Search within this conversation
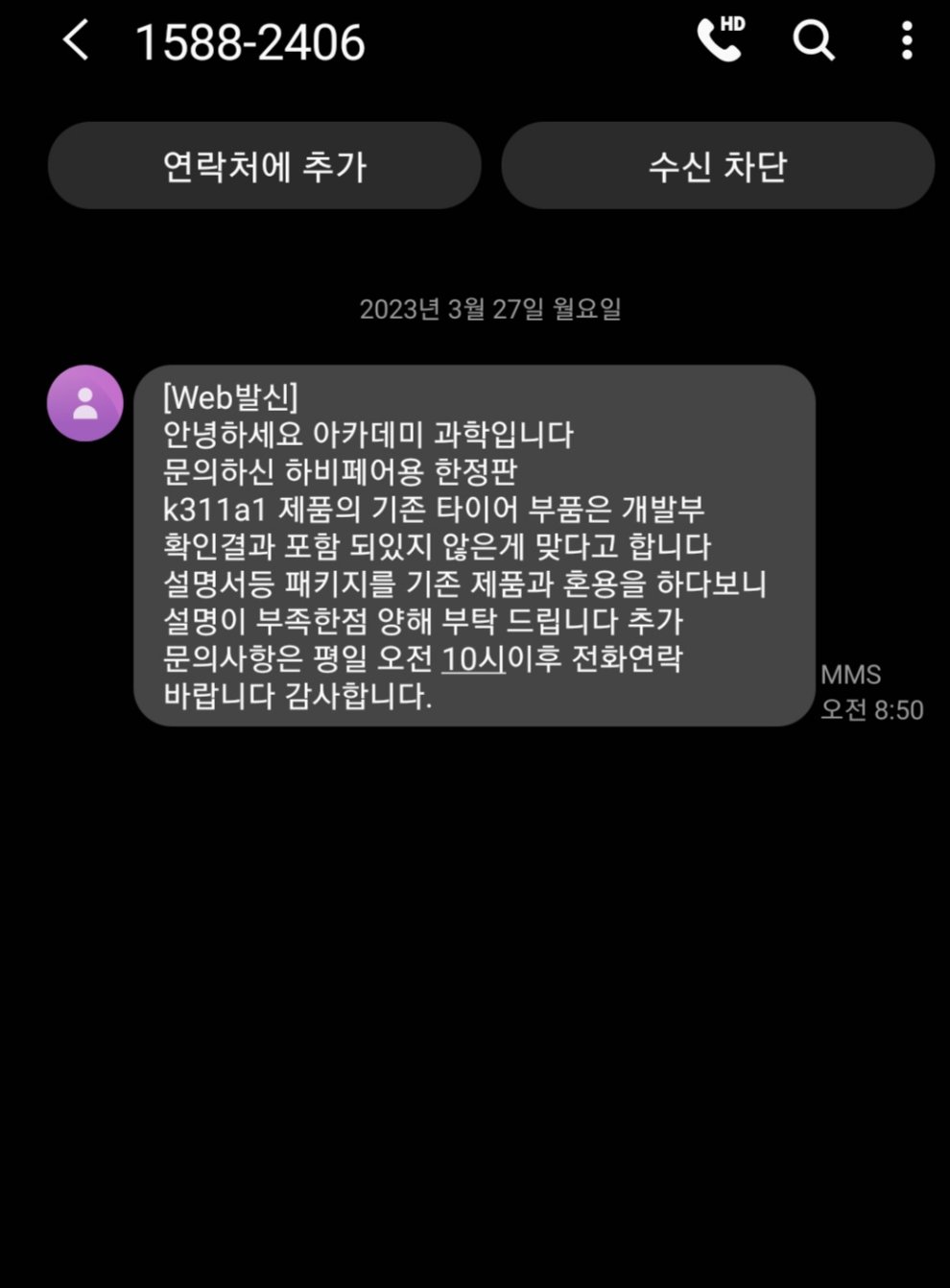 click(x=813, y=40)
